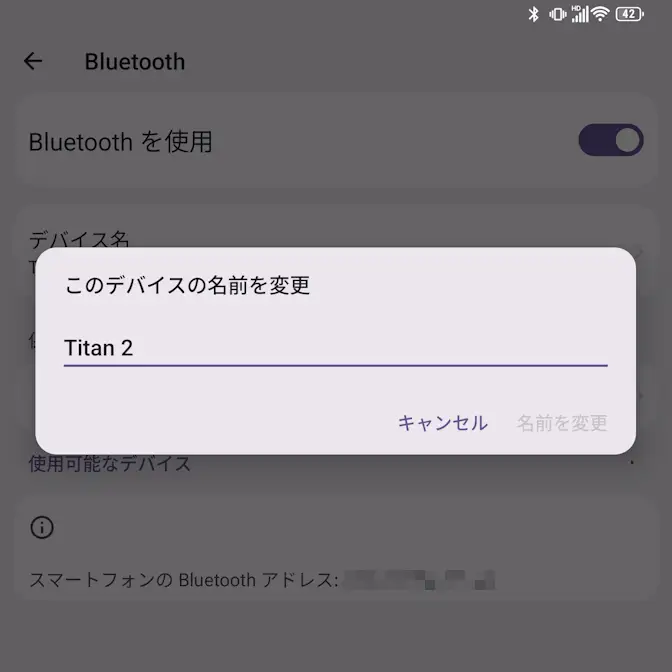Cancel the rename dialog with キャンセル

click(442, 423)
